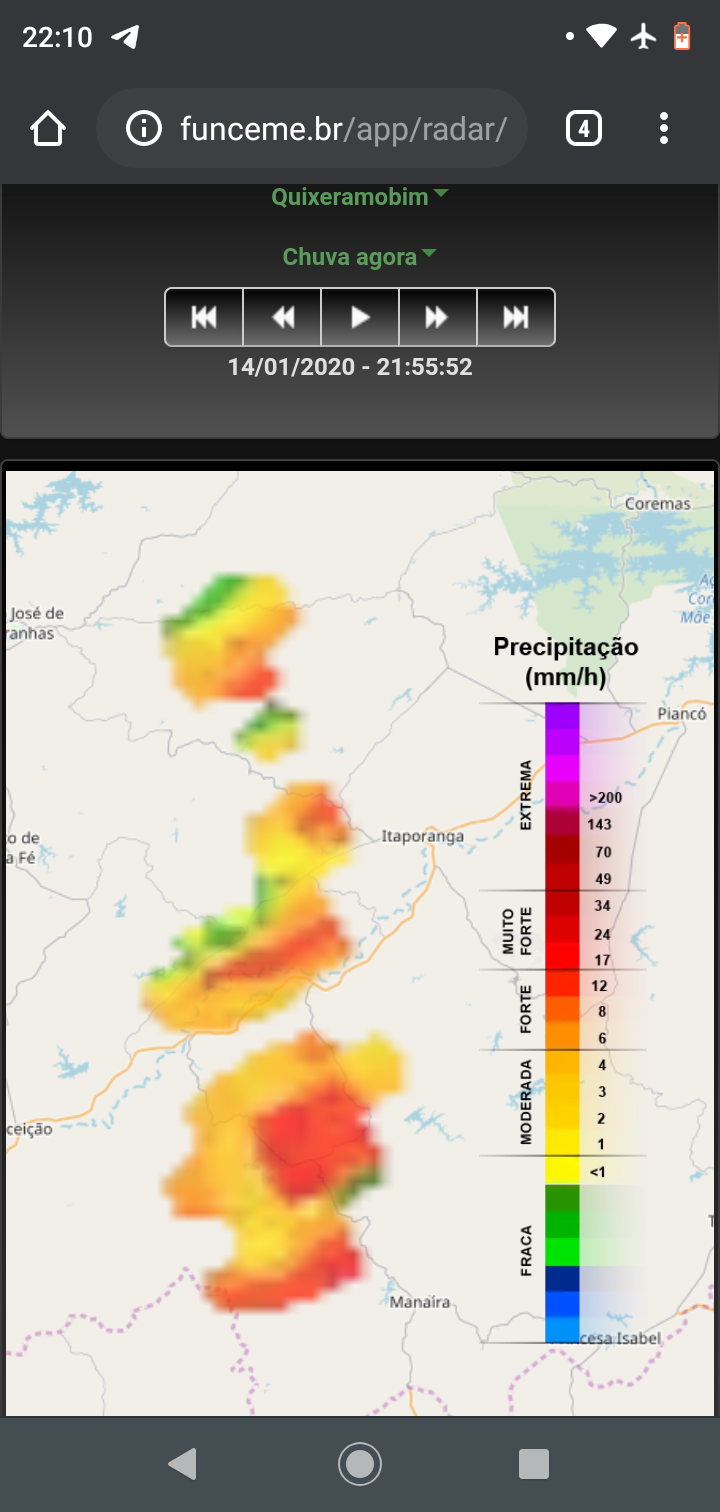Step back one radar frame
This screenshot has height=1512, width=720.
coord(282,317)
